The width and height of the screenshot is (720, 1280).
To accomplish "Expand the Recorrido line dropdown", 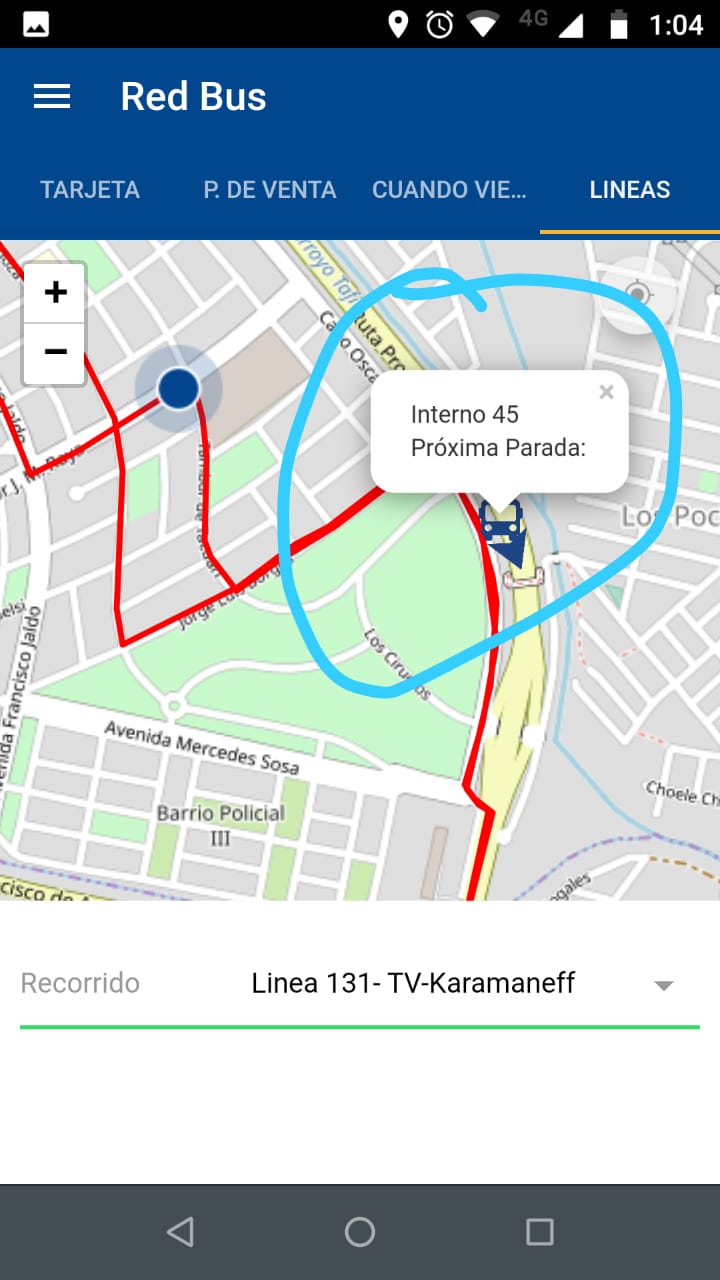I will coord(662,985).
